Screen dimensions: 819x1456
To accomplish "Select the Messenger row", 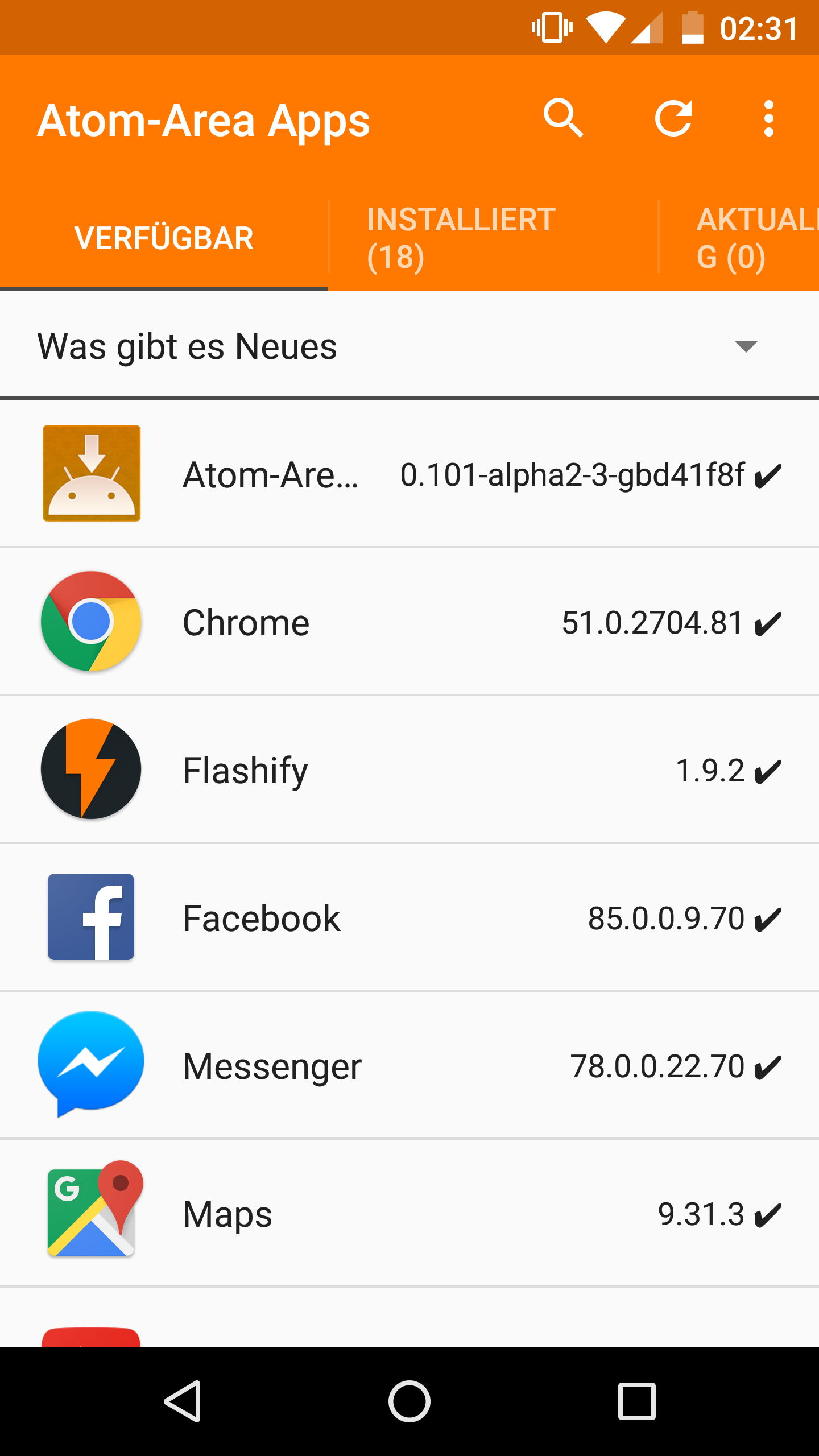I will pyautogui.click(x=409, y=1065).
